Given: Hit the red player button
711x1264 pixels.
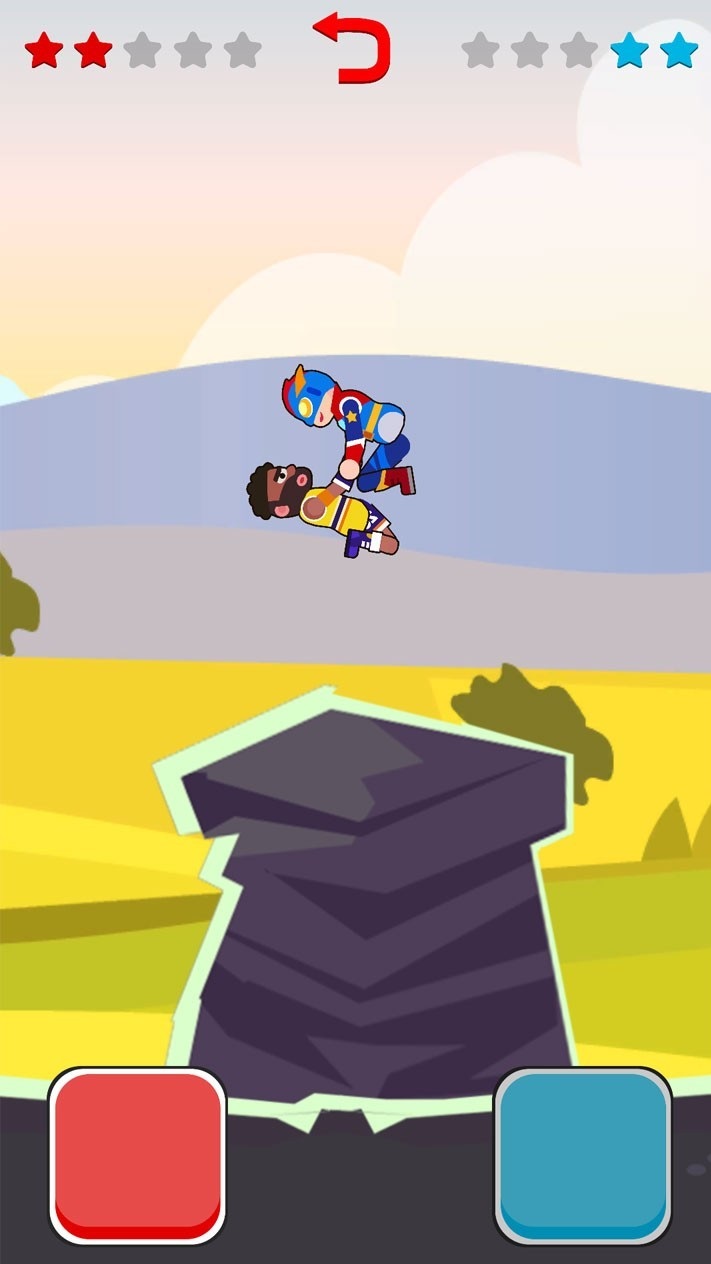Looking at the screenshot, I should [138, 1155].
